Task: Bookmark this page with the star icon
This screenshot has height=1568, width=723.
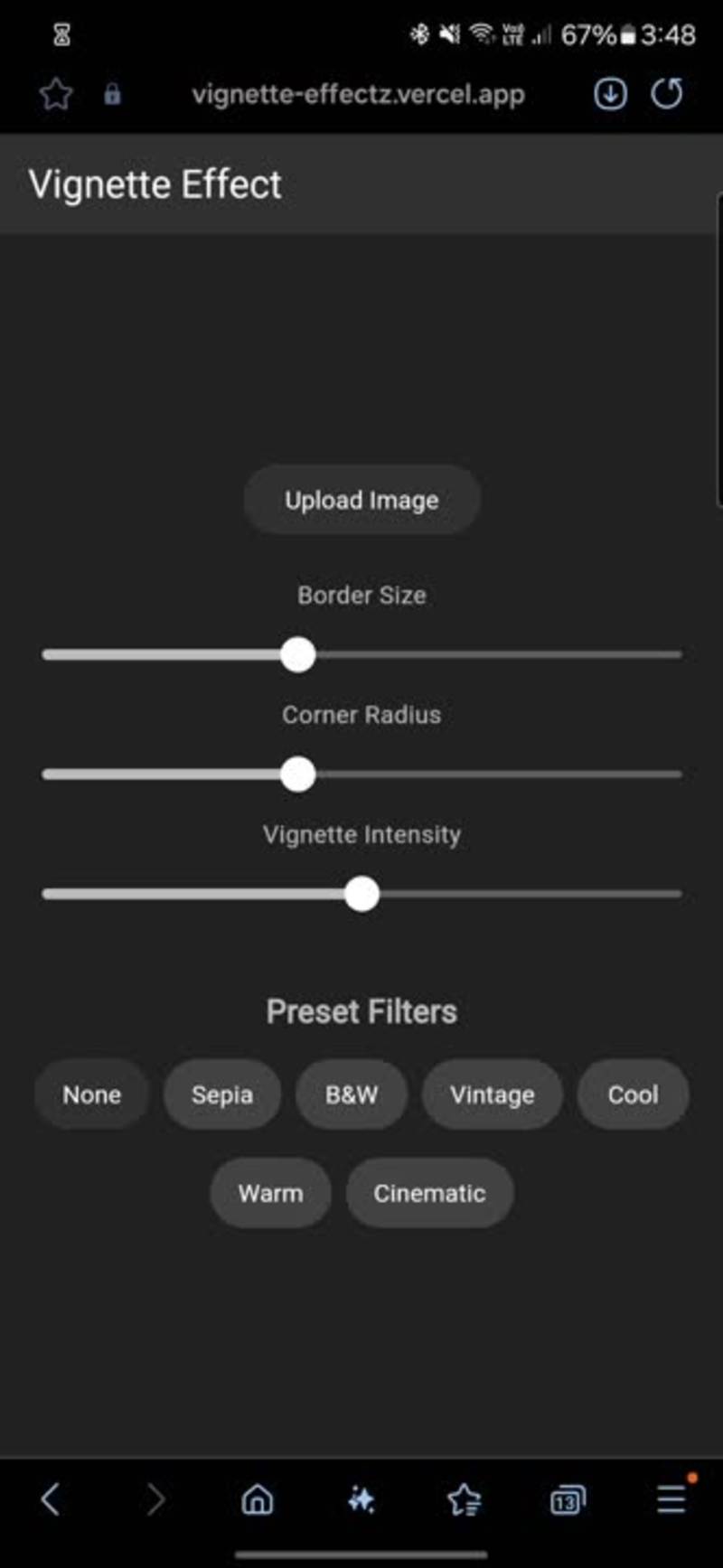Action: tap(56, 94)
